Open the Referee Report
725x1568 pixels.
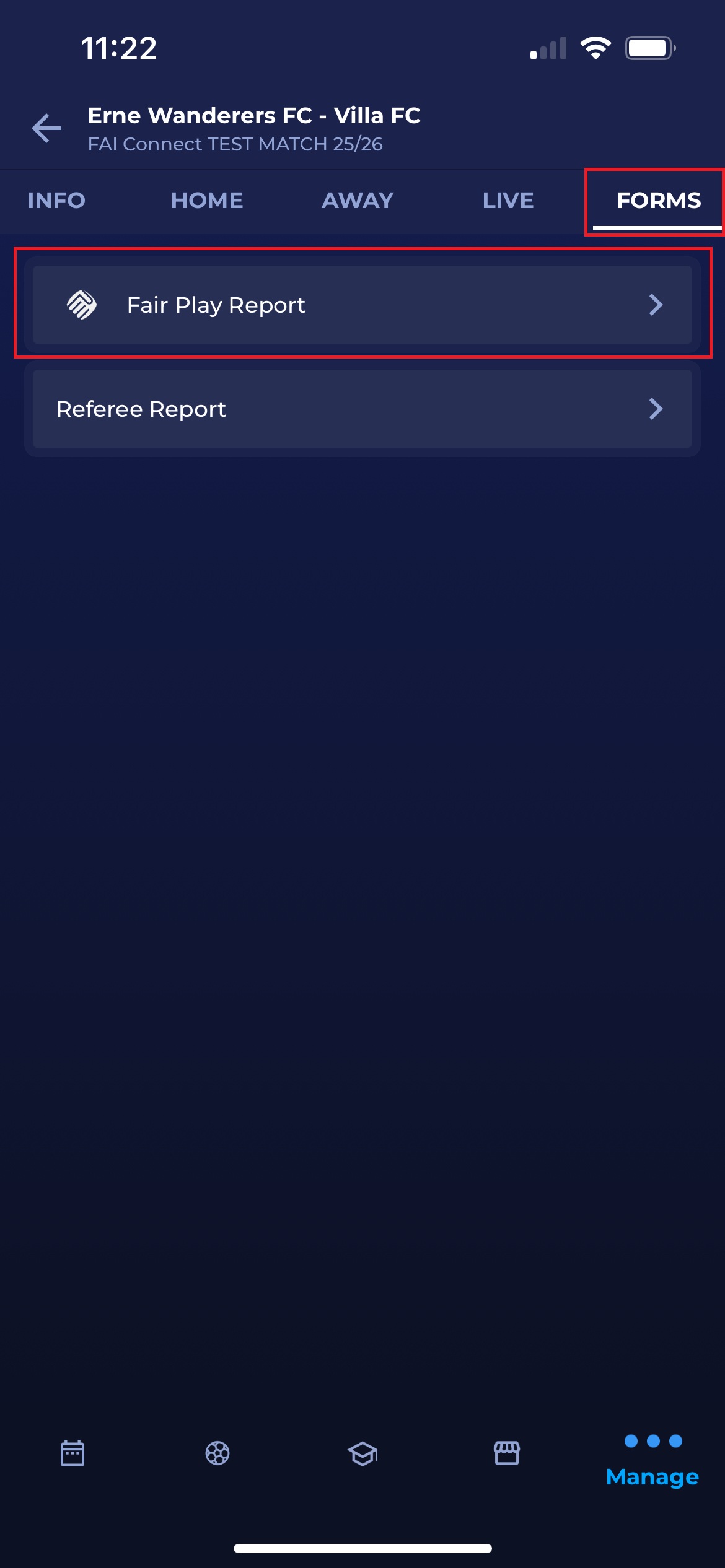[362, 409]
